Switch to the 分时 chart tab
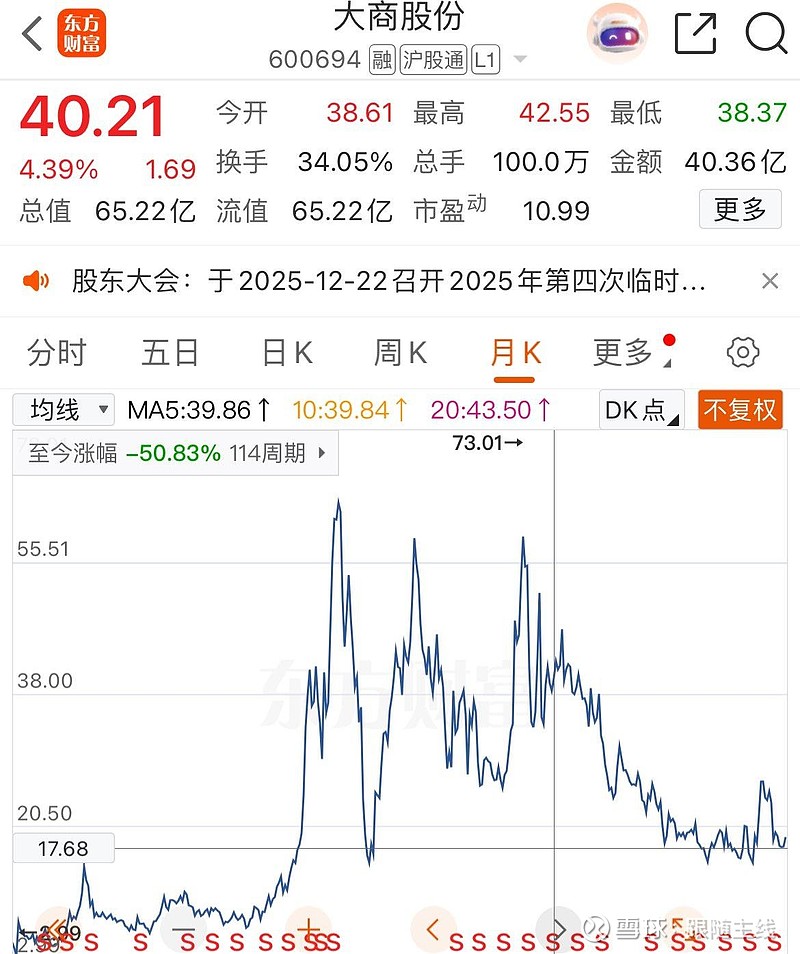This screenshot has height=954, width=800. 57,352
